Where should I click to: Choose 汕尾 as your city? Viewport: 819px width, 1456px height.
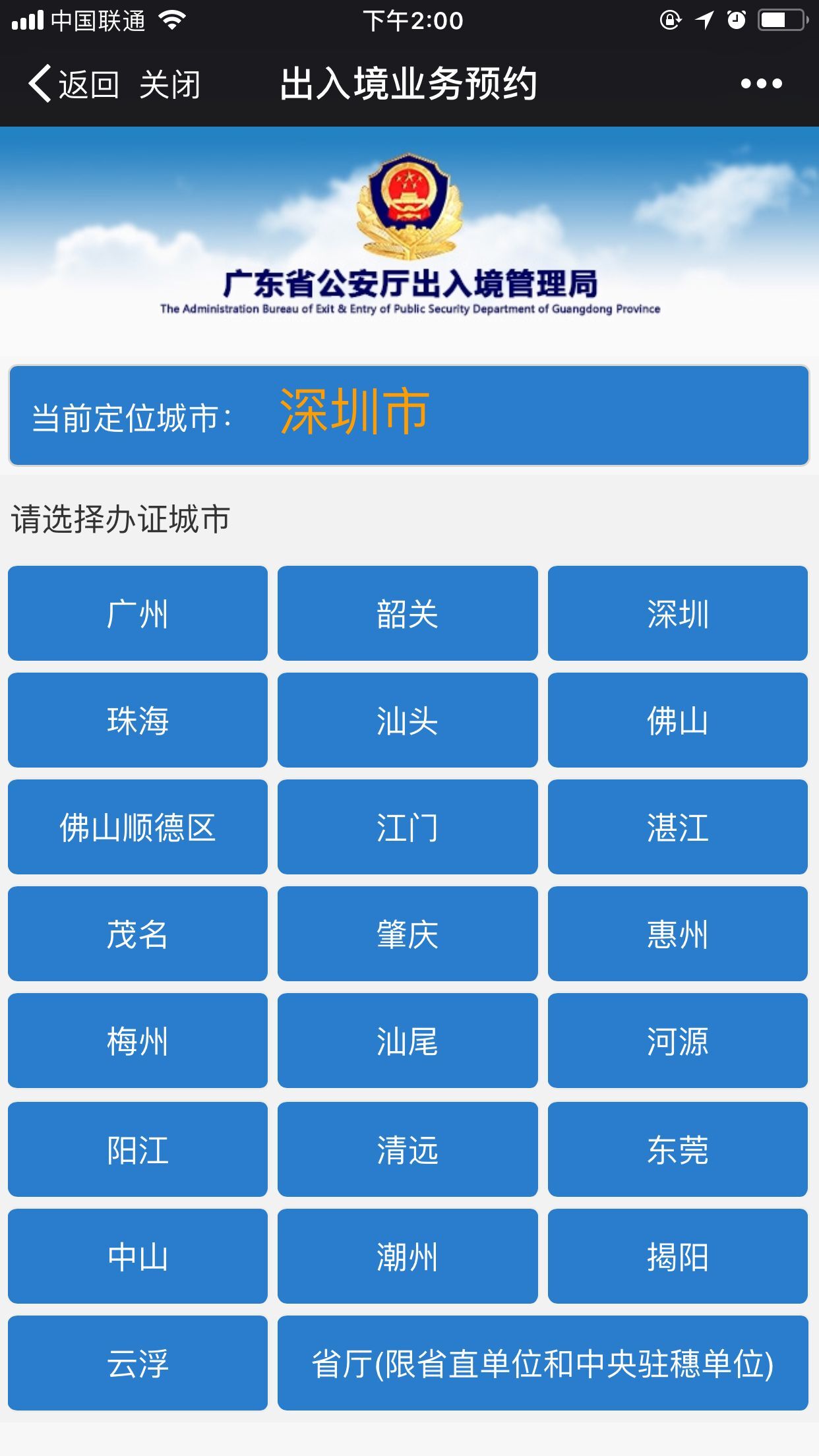[x=408, y=1042]
